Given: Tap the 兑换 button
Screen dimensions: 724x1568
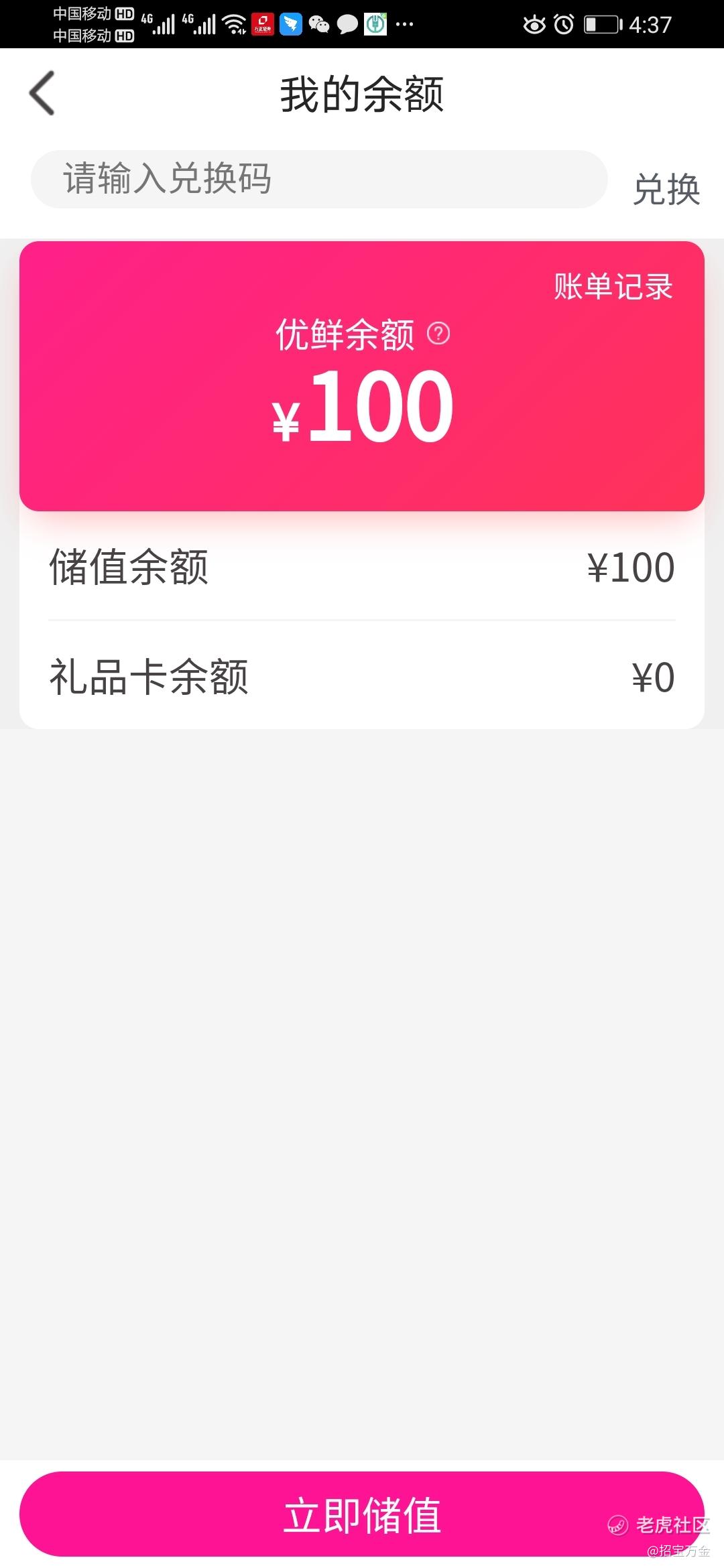Looking at the screenshot, I should coord(666,190).
